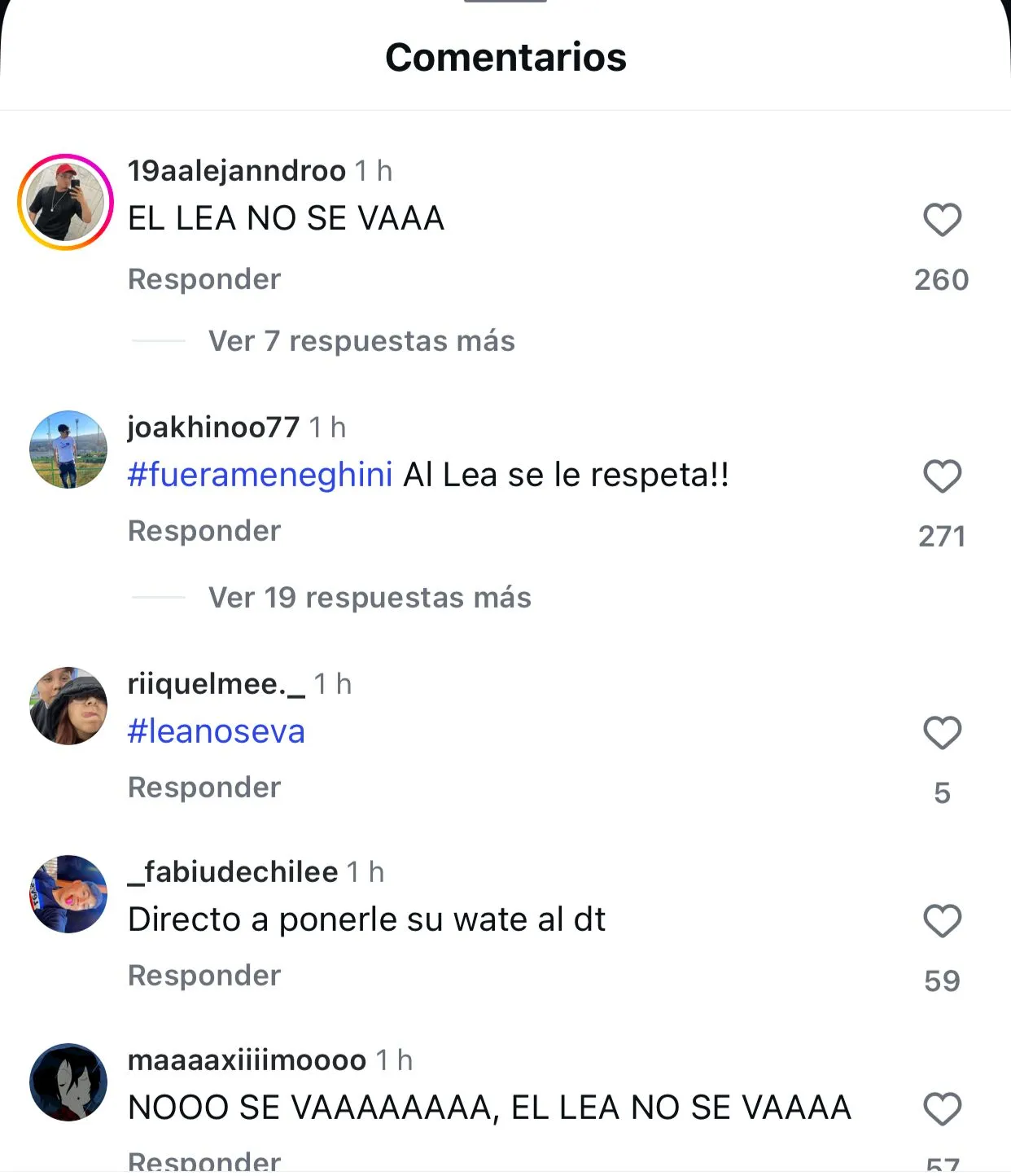Open joakhinoo77's profile picture
Viewport: 1011px width, 1176px height.
pyautogui.click(x=68, y=450)
